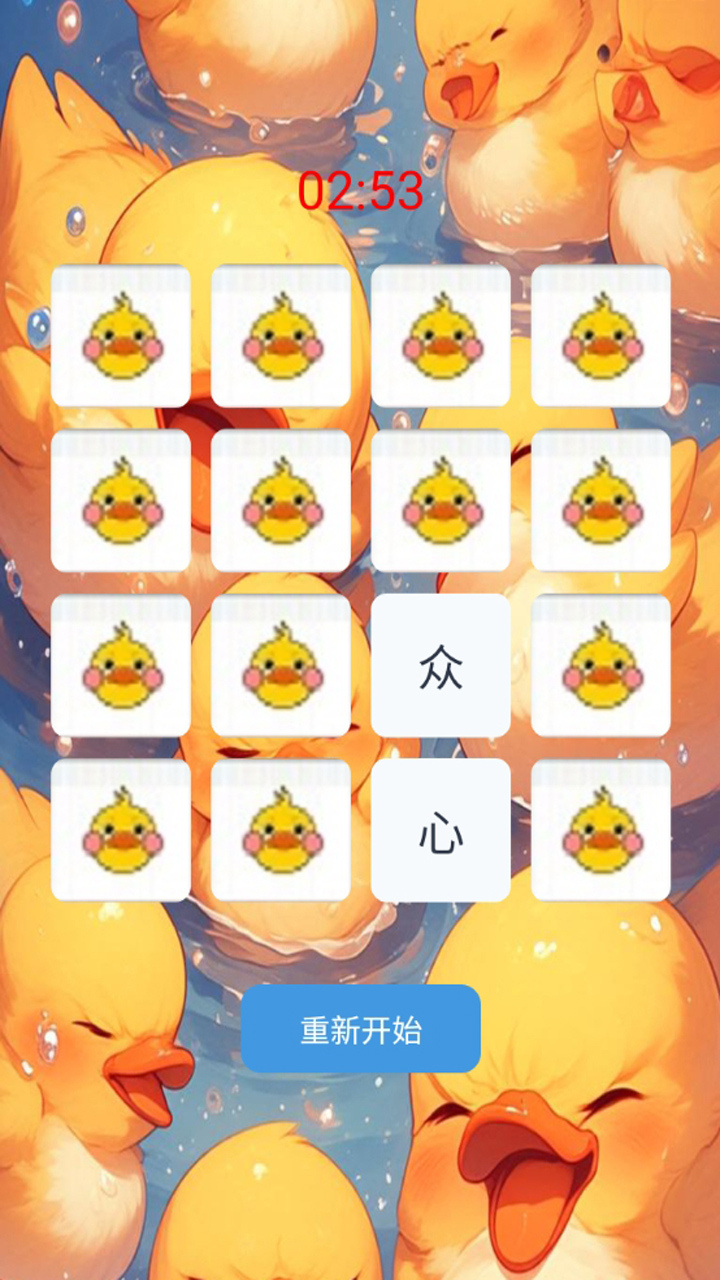Tap the revealed card showing 心

[440, 830]
